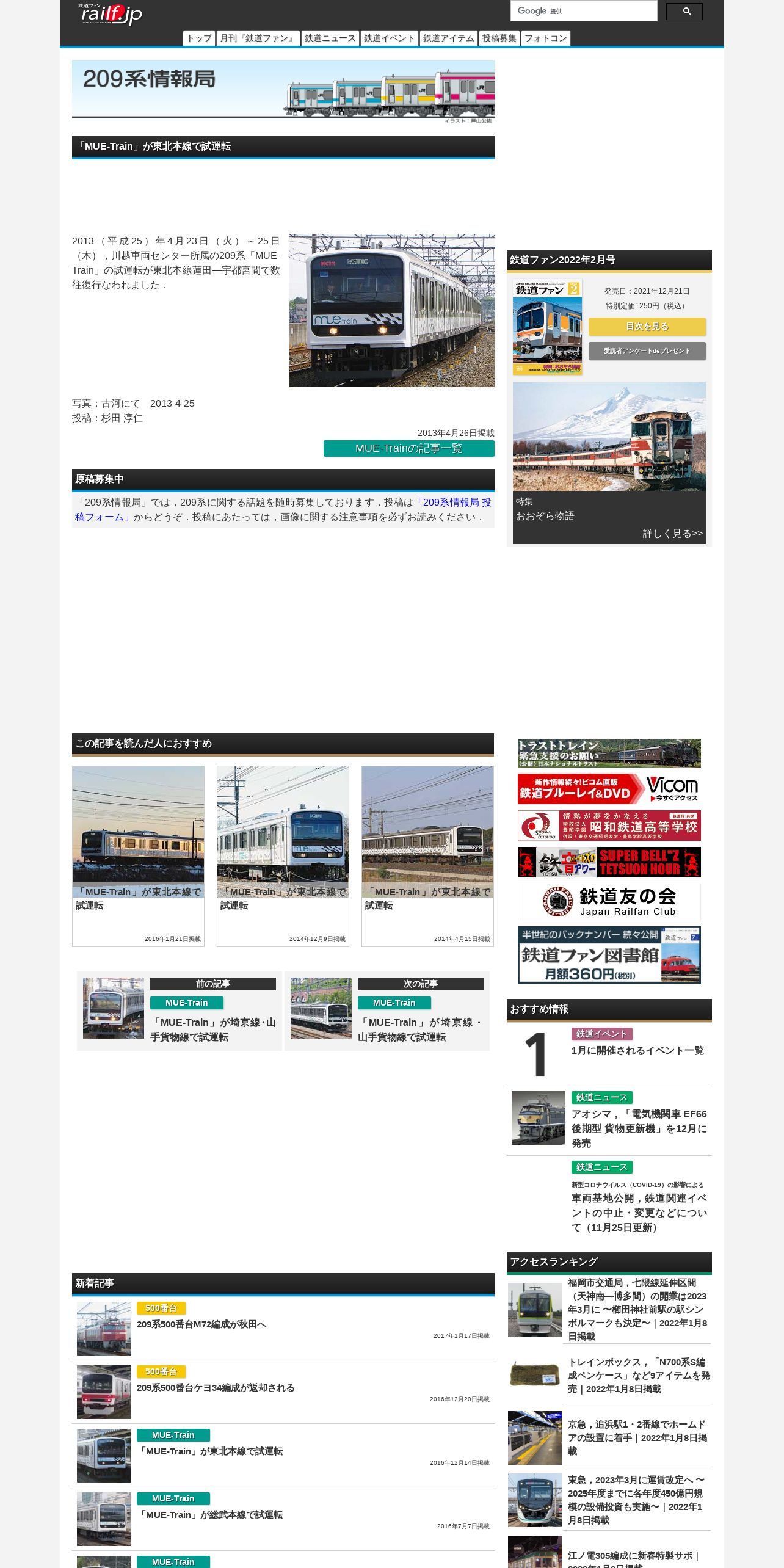Image resolution: width=784 pixels, height=1568 pixels.
Task: Open recommended article dated 2016年1月21日
Action: [x=138, y=856]
